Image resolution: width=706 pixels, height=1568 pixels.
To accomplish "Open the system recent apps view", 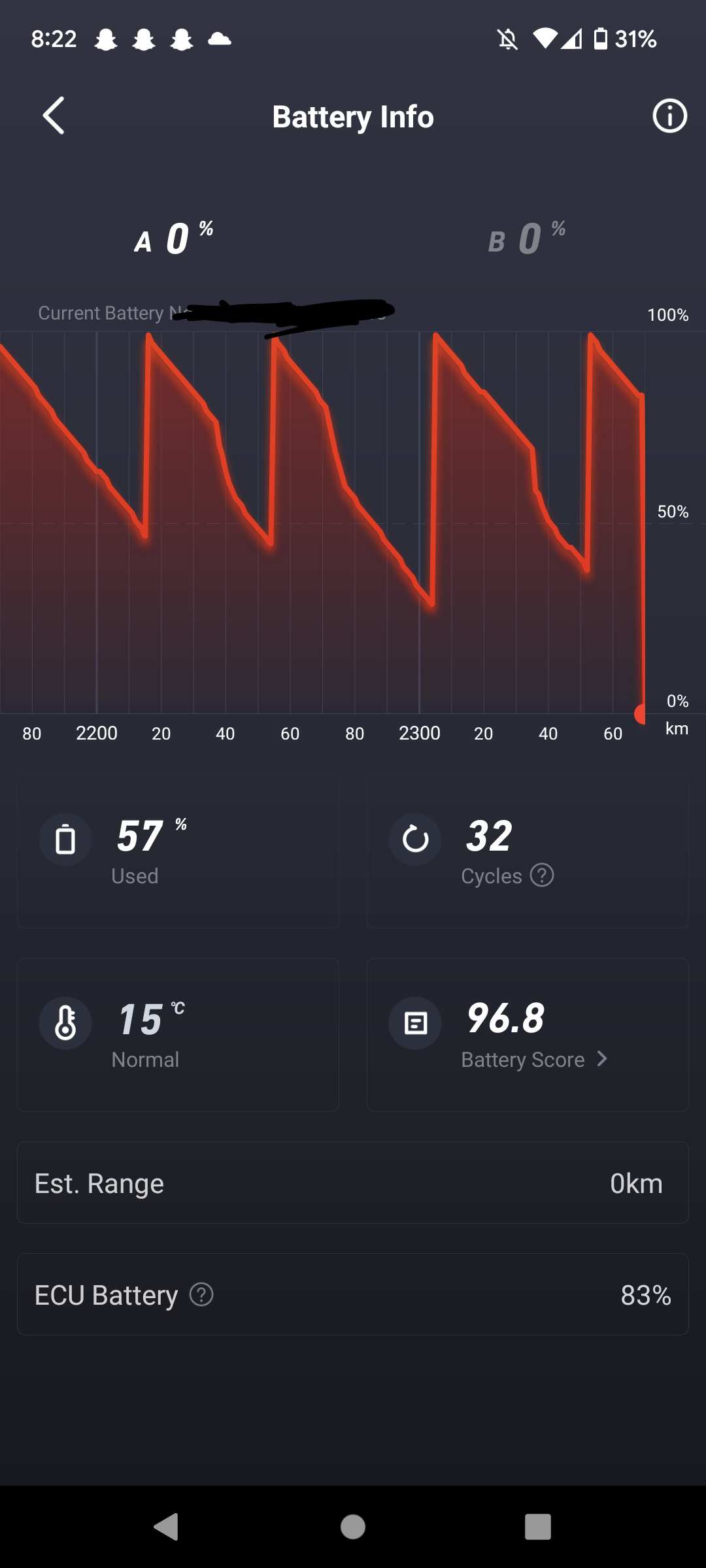I will coord(537,1527).
